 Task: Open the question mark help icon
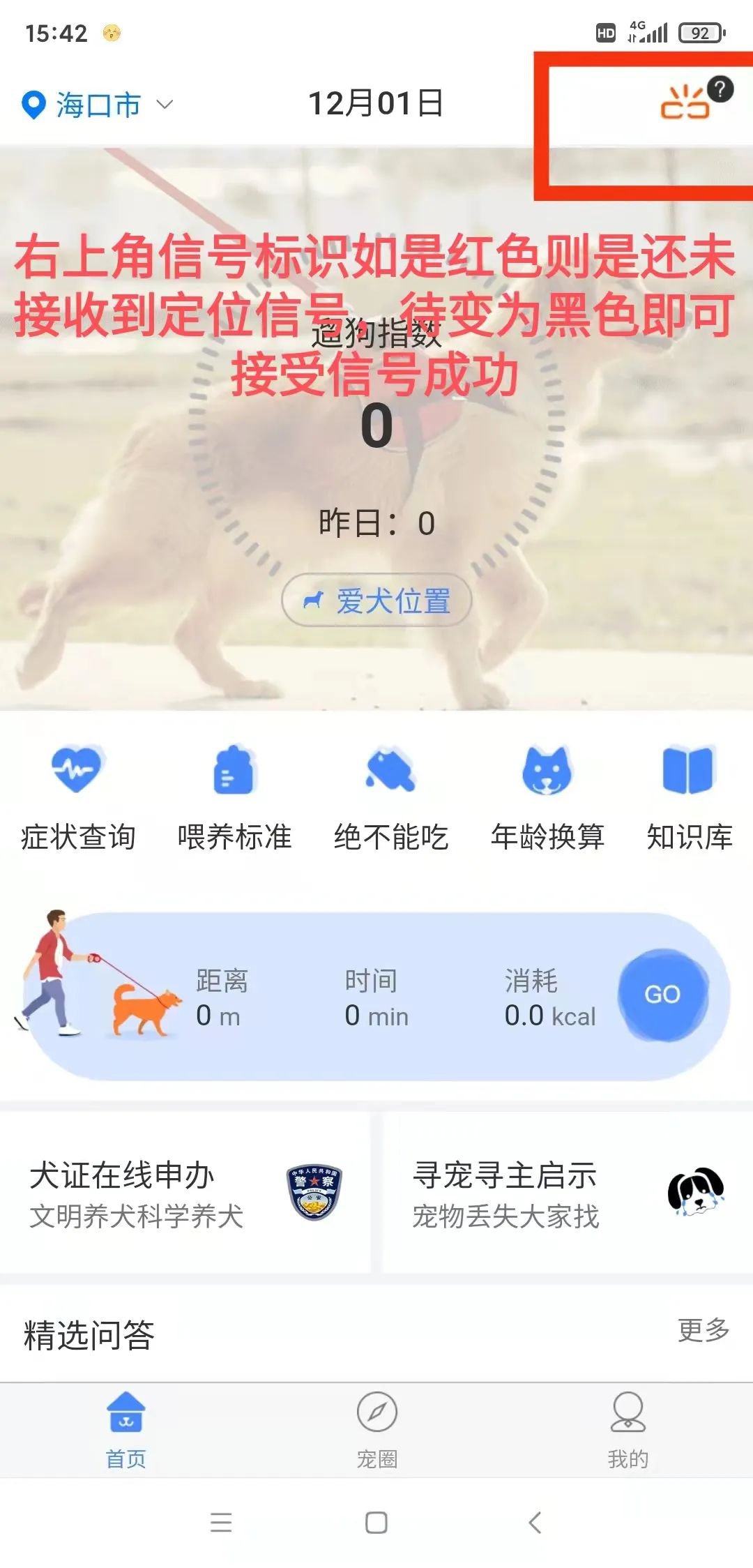click(x=720, y=89)
